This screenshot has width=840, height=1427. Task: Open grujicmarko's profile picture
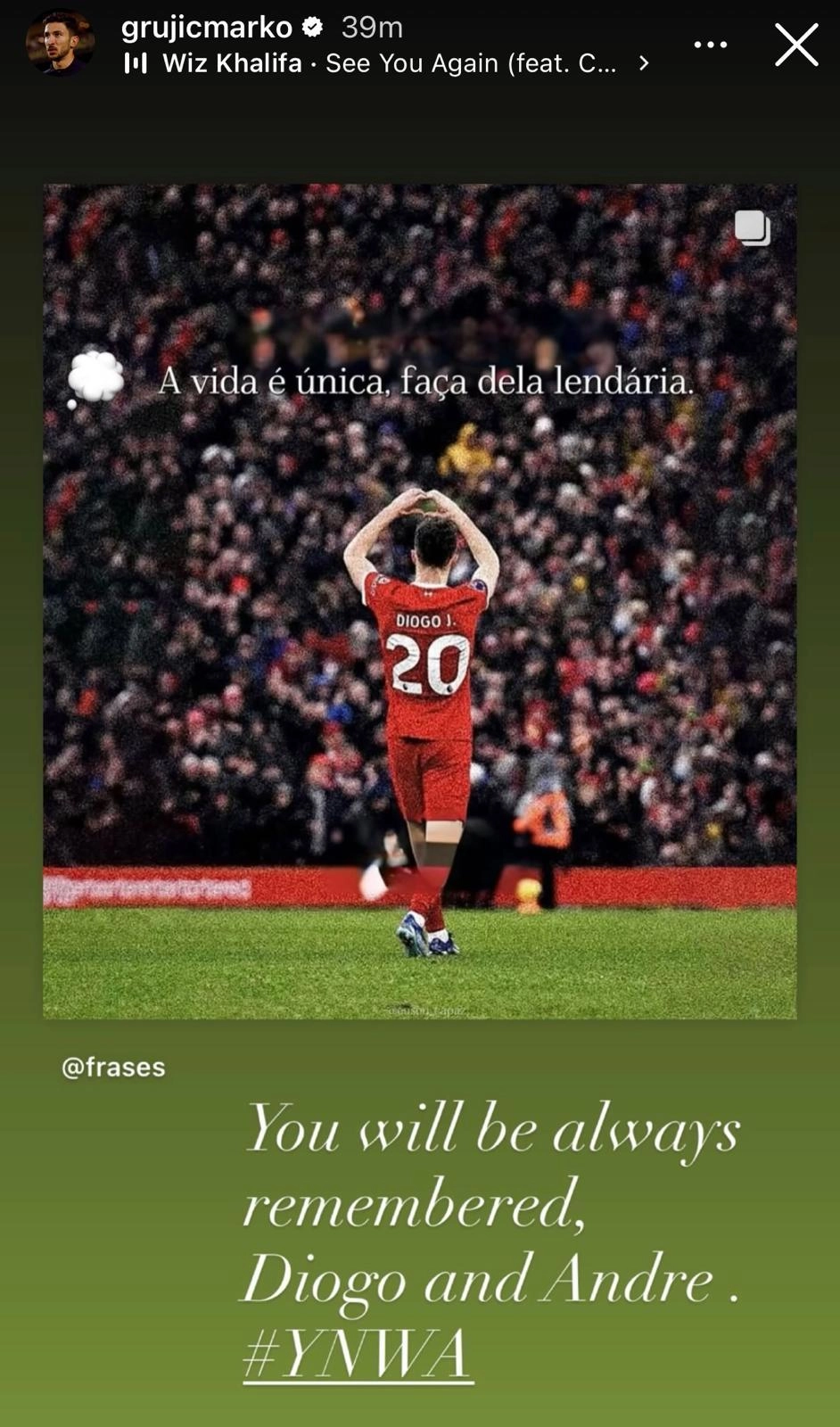[x=60, y=43]
